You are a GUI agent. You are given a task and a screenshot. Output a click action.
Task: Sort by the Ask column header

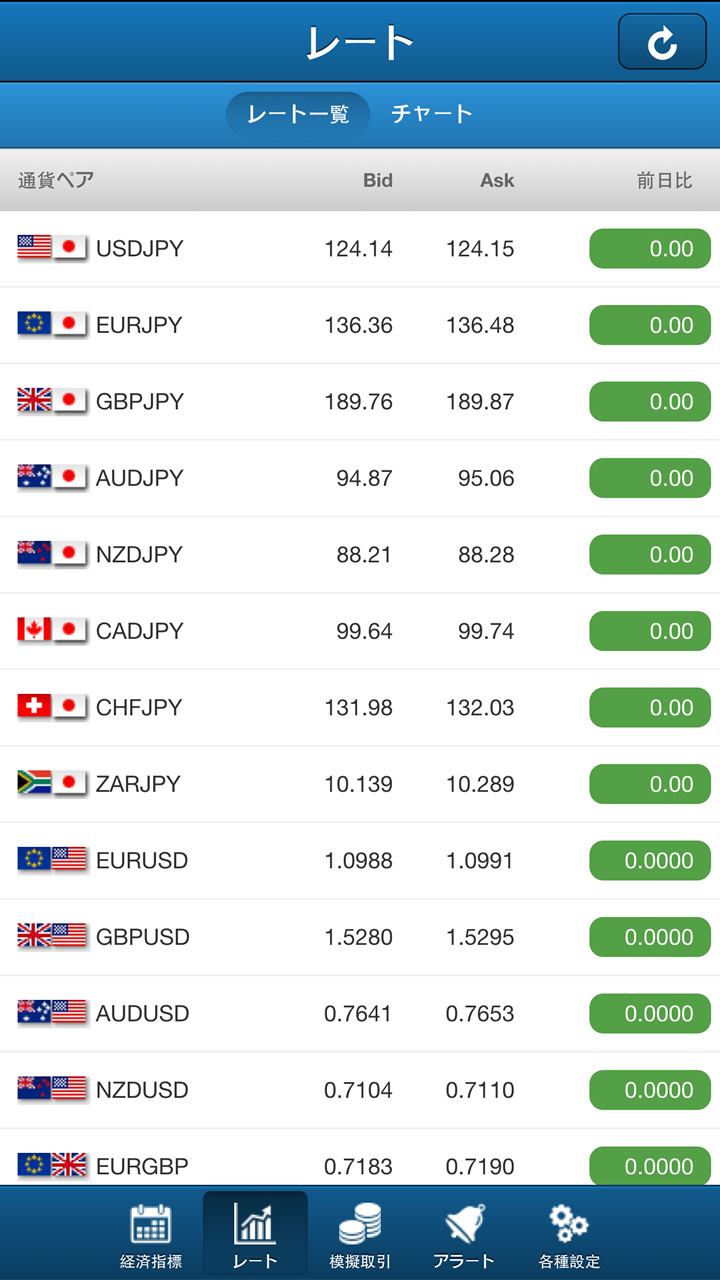(x=496, y=180)
